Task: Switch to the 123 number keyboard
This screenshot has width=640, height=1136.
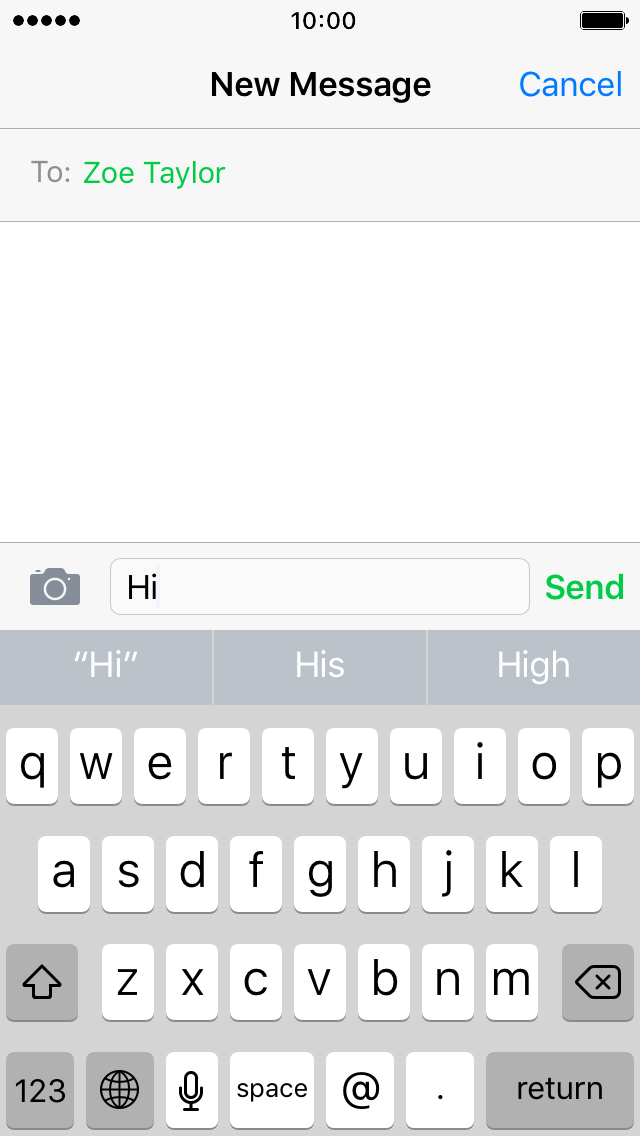Action: point(40,1090)
